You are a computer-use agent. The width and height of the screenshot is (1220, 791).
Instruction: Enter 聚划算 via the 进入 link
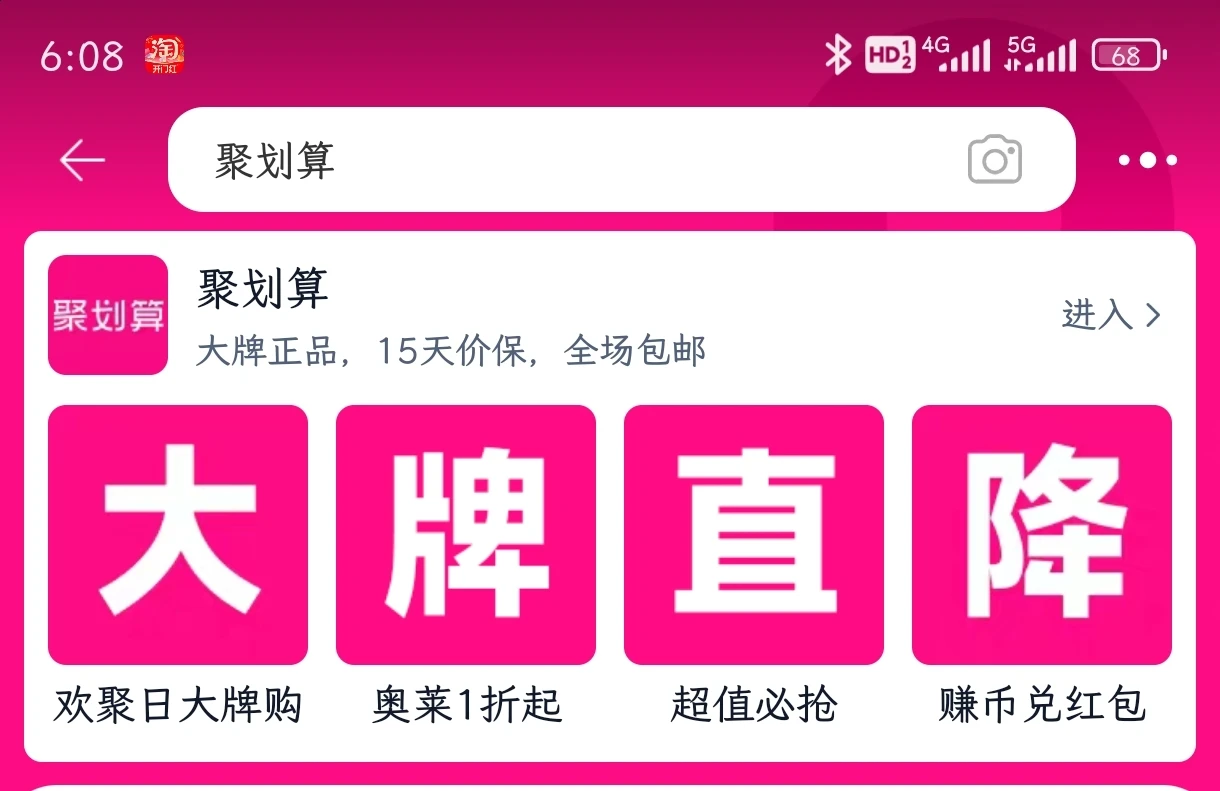tap(1110, 315)
